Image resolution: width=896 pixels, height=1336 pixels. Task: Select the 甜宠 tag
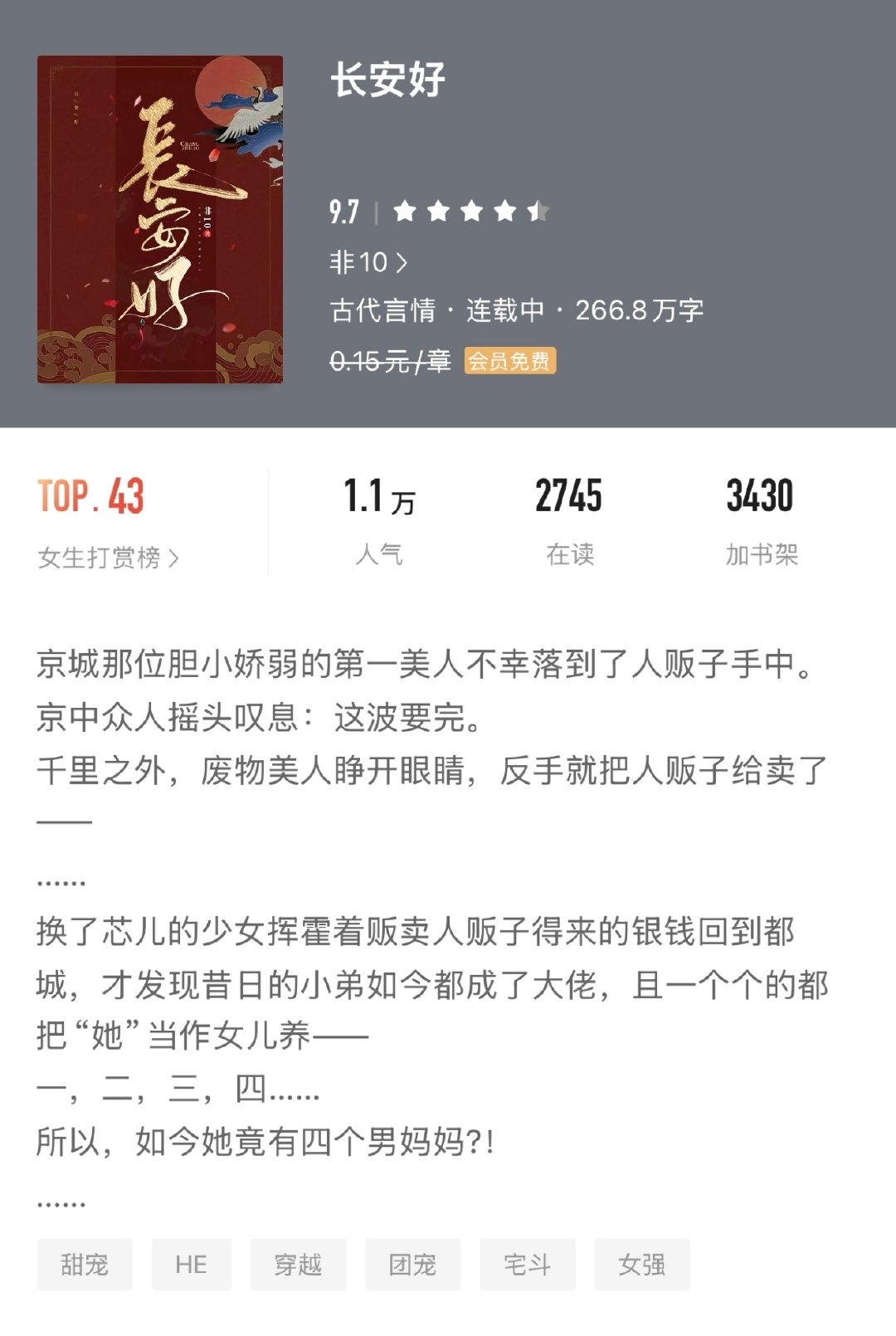tap(85, 1264)
